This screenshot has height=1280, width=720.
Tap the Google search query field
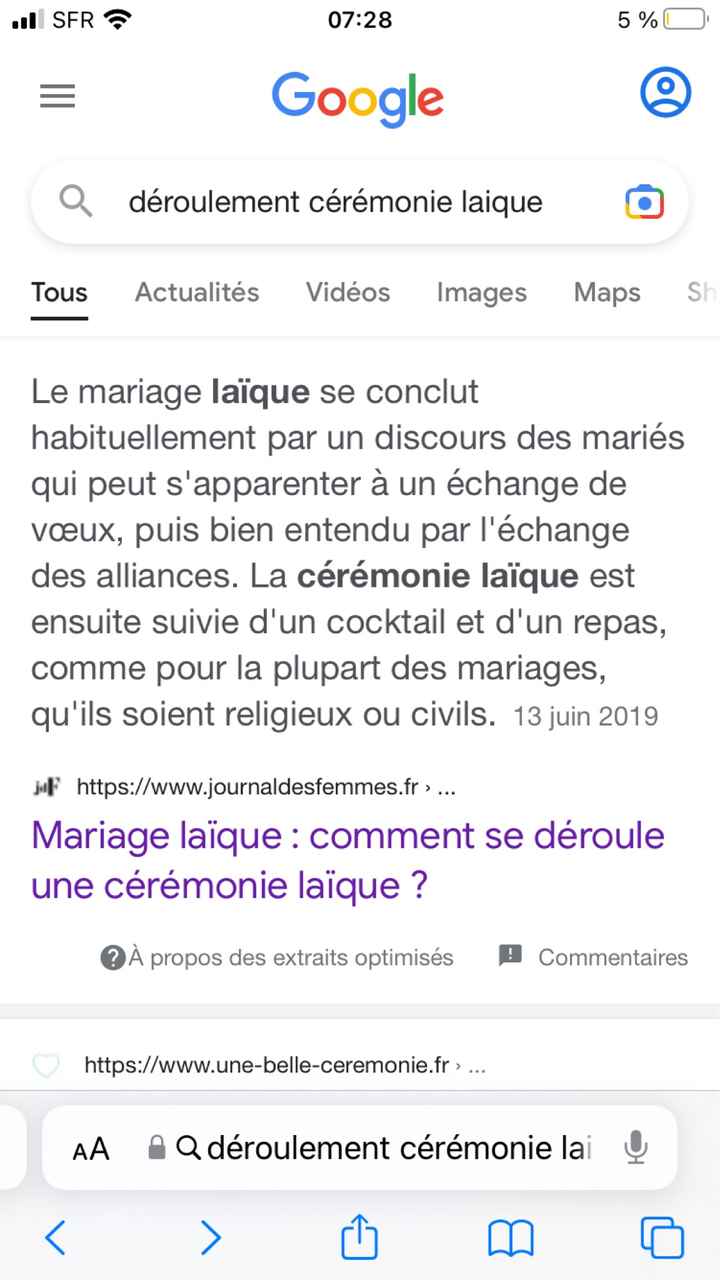335,201
